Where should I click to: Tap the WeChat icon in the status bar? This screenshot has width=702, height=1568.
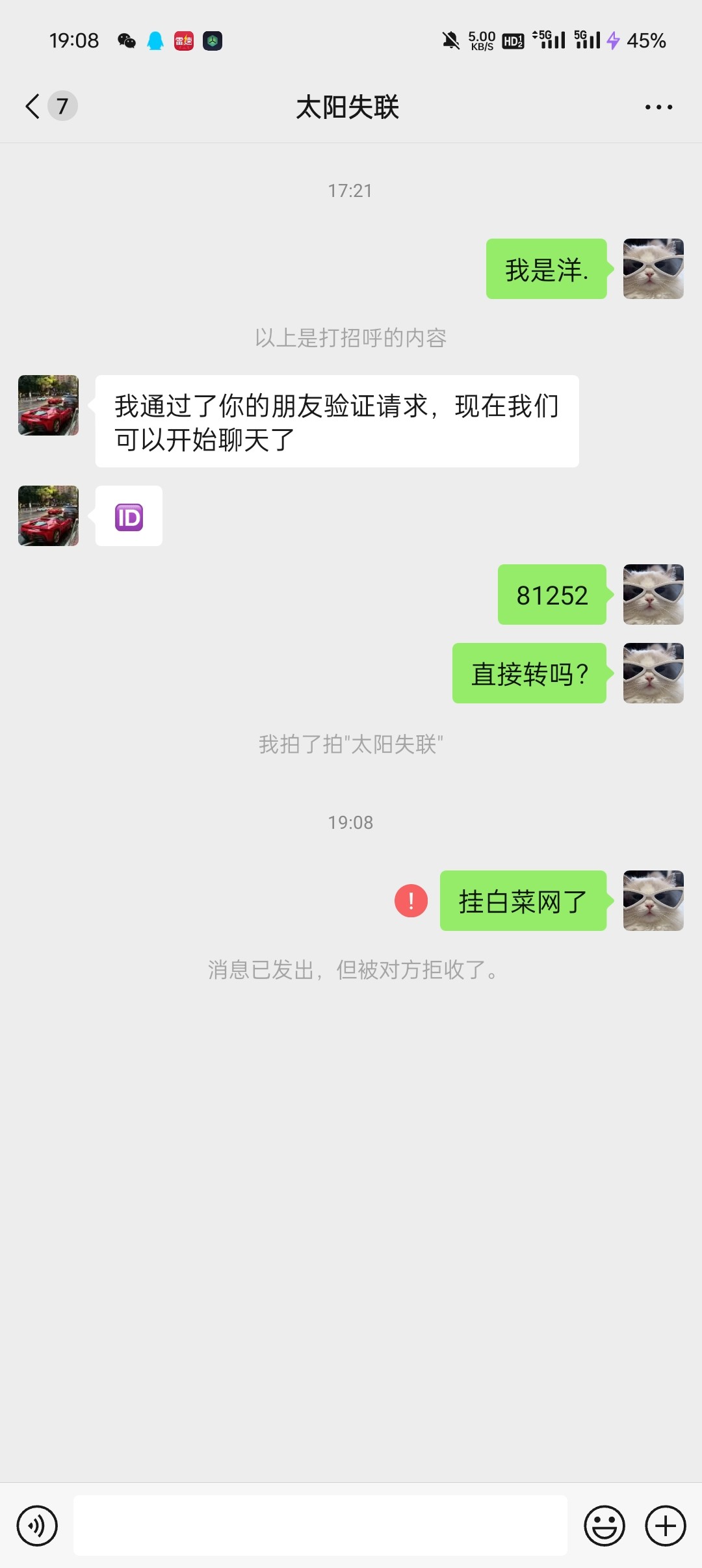127,40
